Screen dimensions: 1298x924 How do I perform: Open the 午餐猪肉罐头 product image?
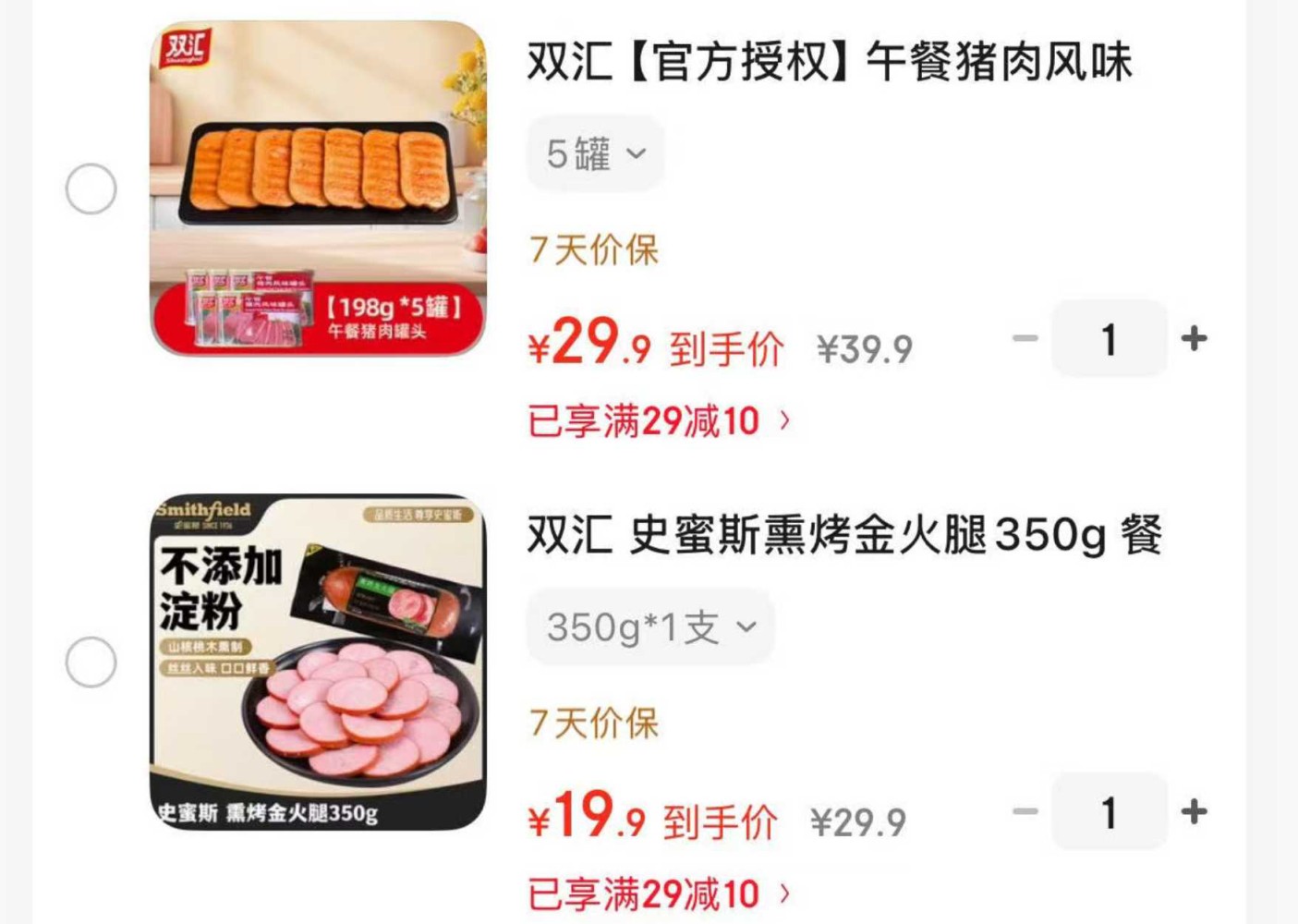click(x=318, y=188)
